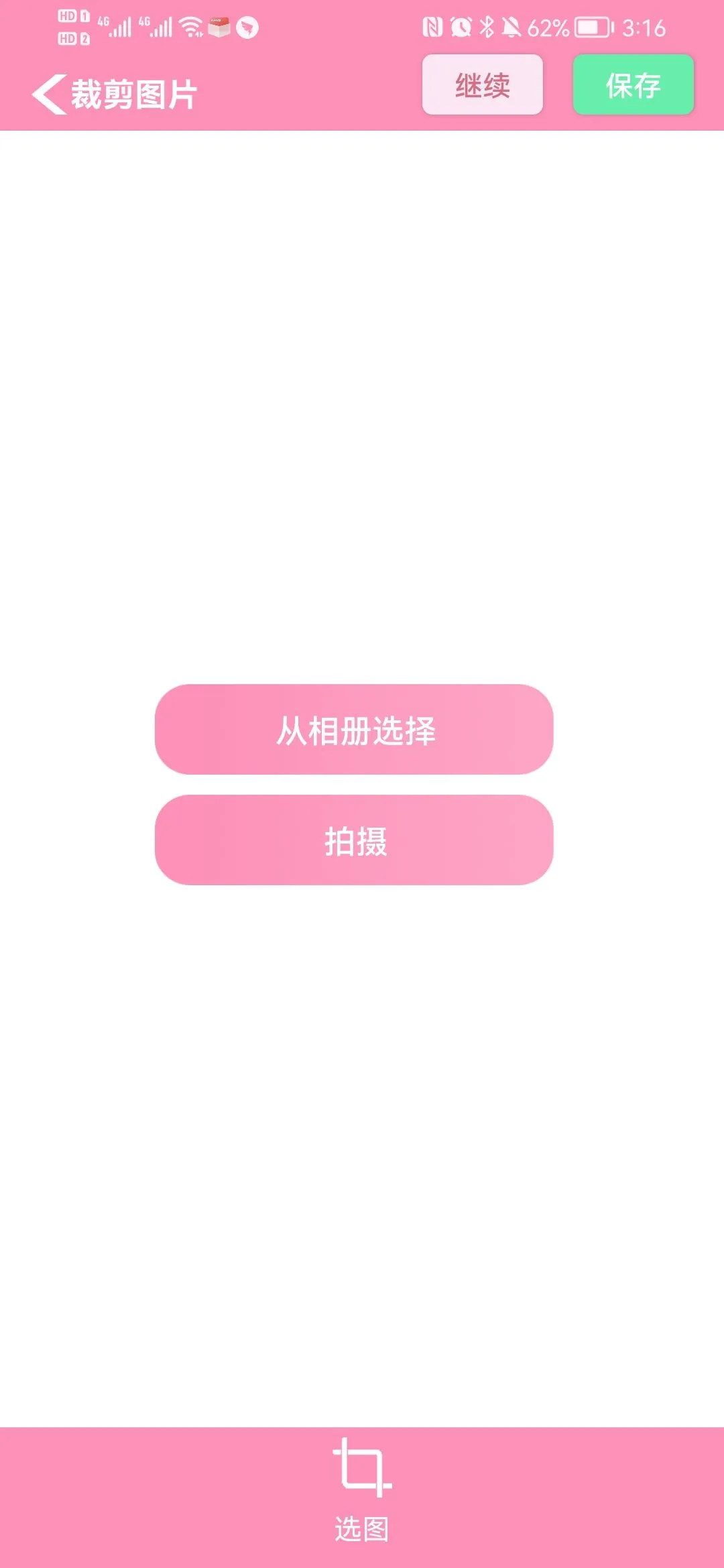Tap the 继续 button

(482, 85)
